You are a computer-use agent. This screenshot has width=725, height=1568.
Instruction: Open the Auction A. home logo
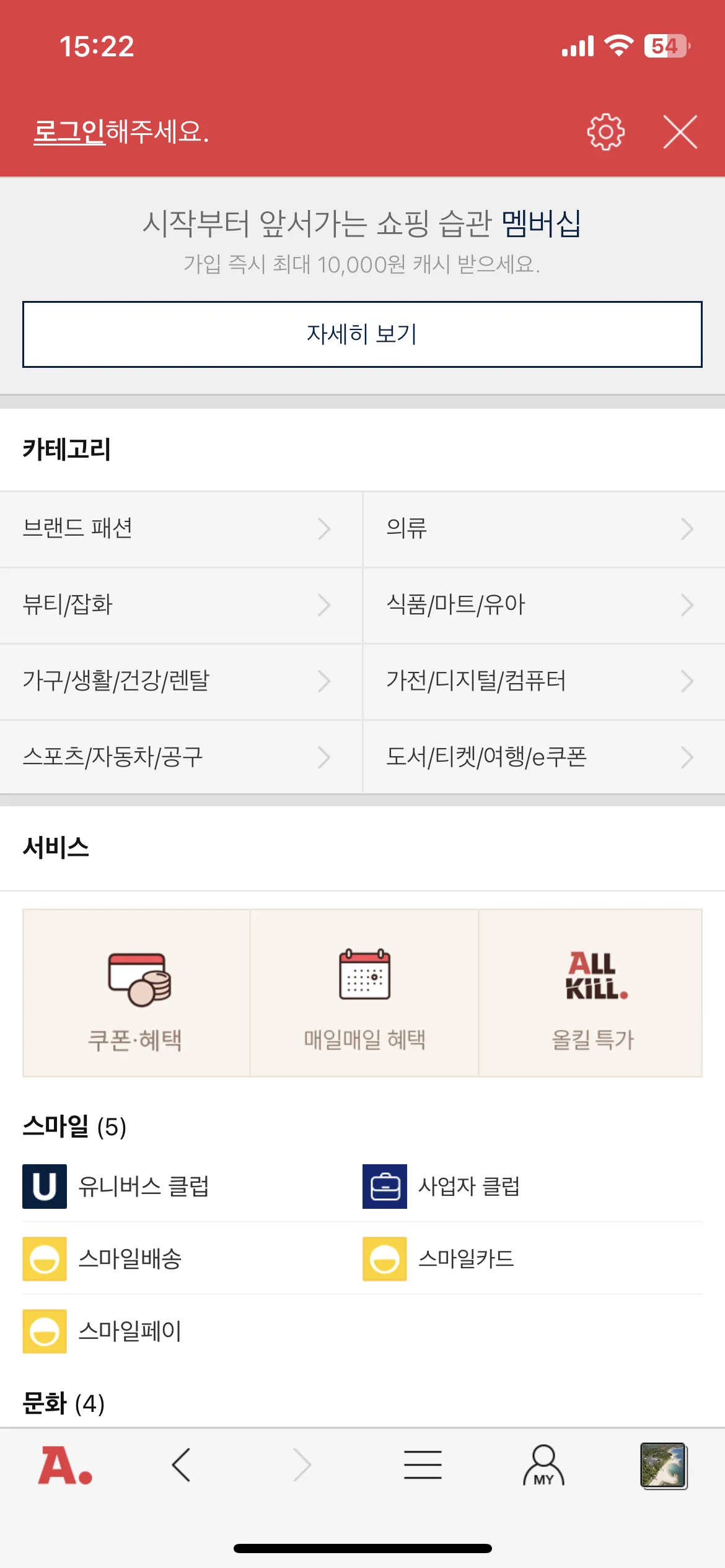click(61, 1463)
